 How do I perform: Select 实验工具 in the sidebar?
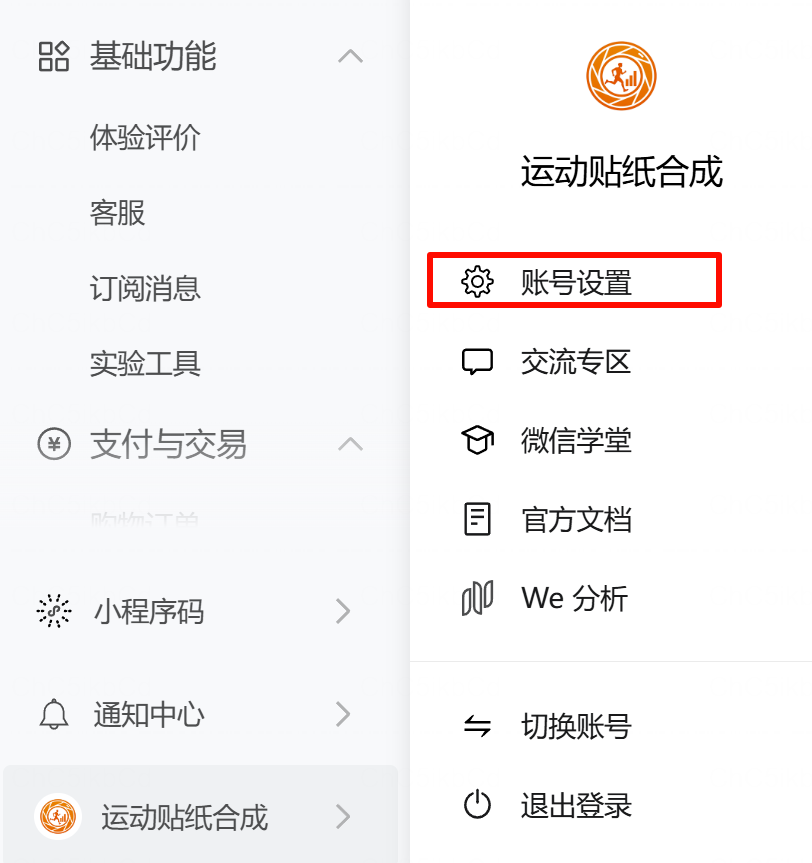point(145,364)
